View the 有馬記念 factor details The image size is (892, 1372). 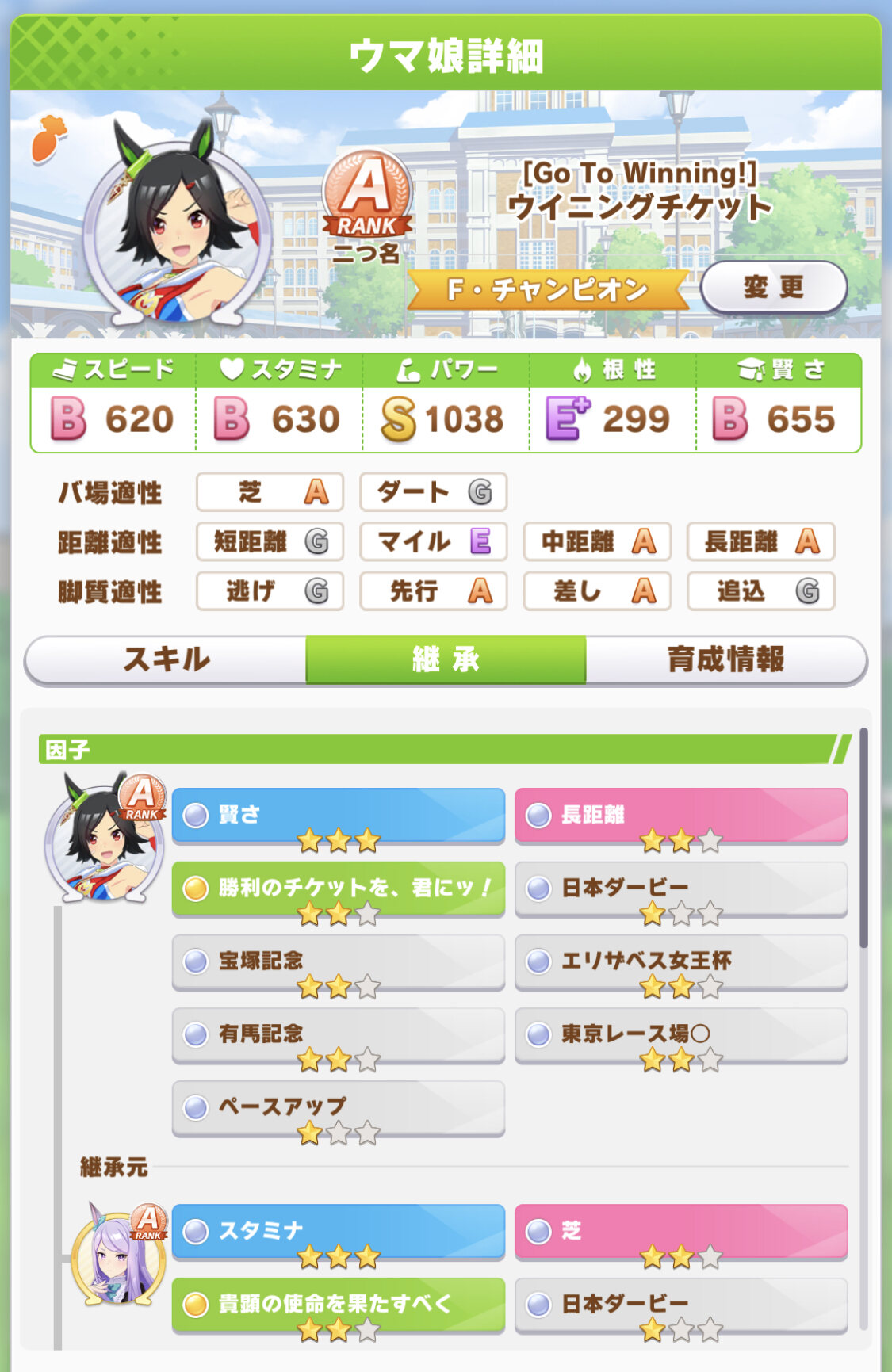339,1034
